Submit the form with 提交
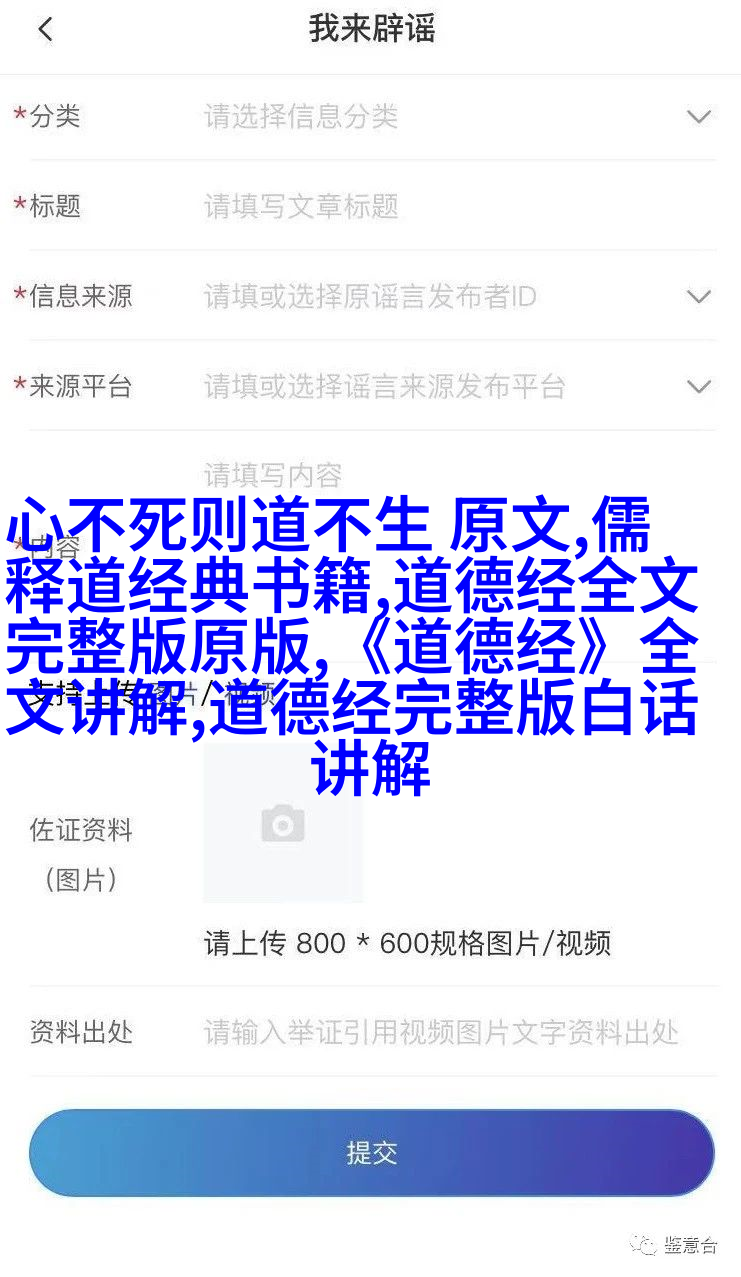741x1277 pixels. point(371,1153)
